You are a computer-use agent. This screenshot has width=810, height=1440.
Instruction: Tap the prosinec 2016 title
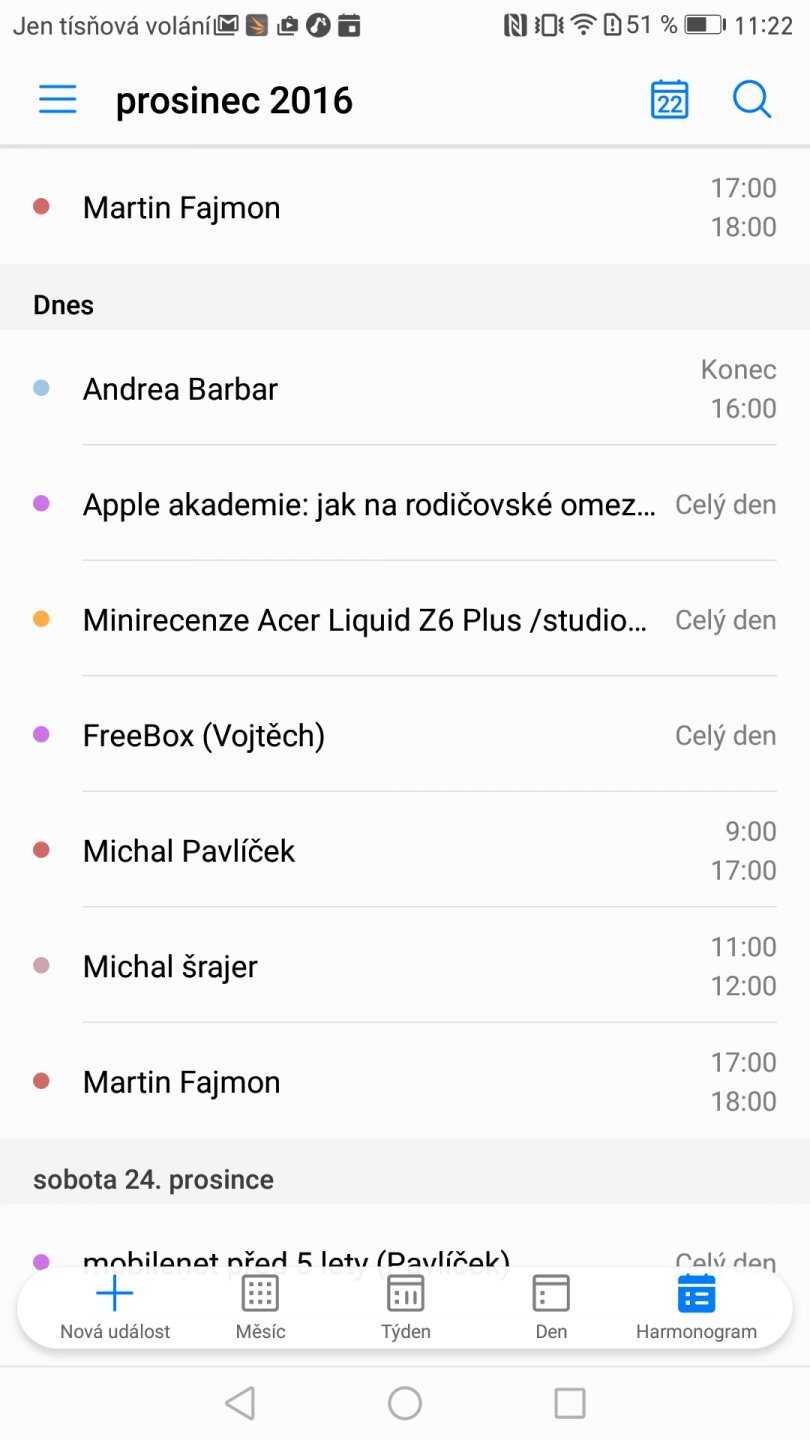234,99
